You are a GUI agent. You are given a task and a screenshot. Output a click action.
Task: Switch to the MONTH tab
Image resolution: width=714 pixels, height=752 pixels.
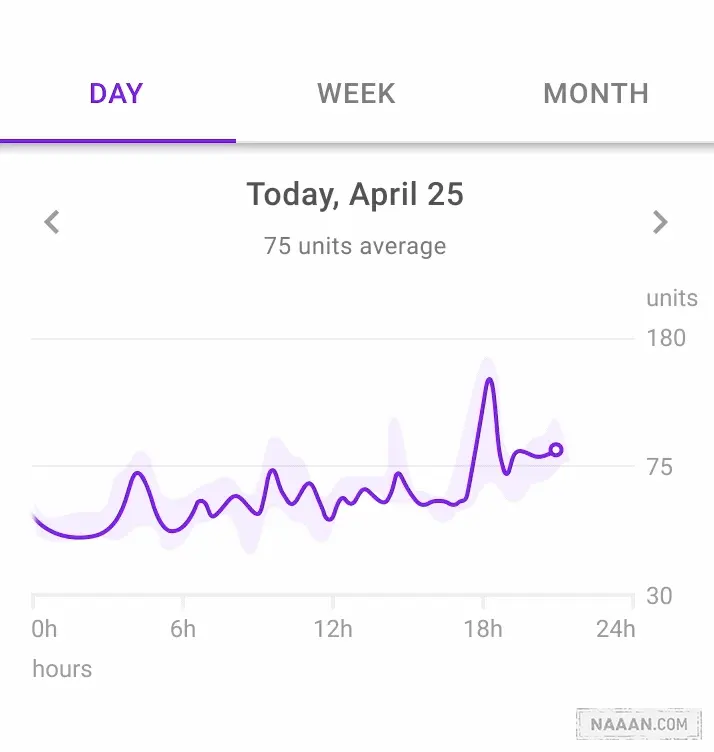pos(595,94)
